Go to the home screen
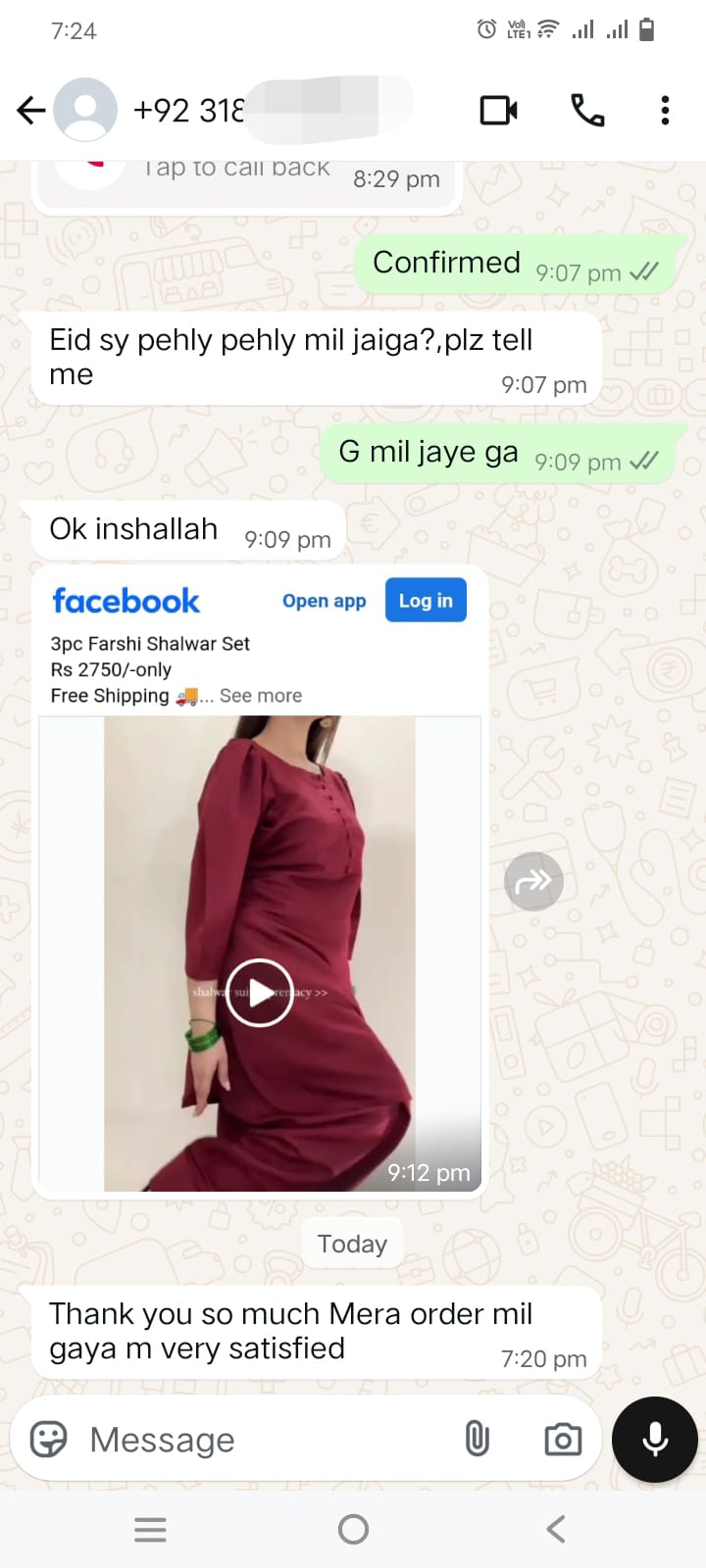This screenshot has width=706, height=1568. point(353,1529)
